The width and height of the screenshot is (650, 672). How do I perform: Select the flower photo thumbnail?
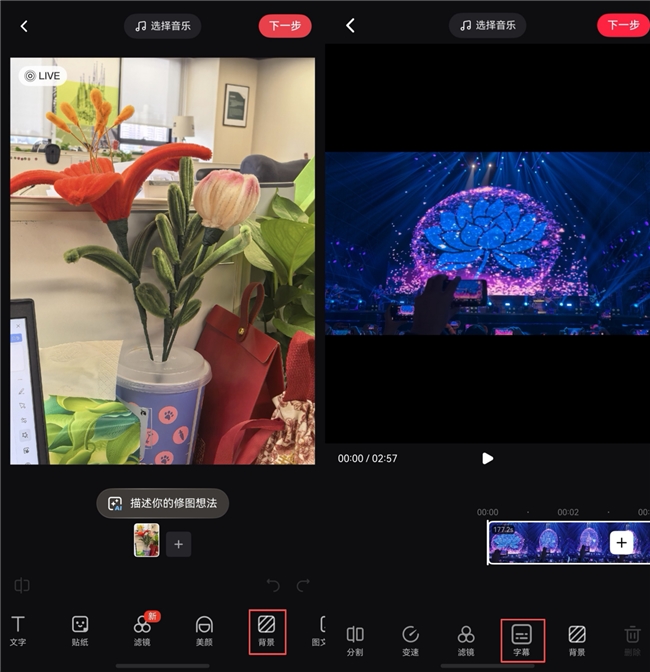click(x=147, y=540)
